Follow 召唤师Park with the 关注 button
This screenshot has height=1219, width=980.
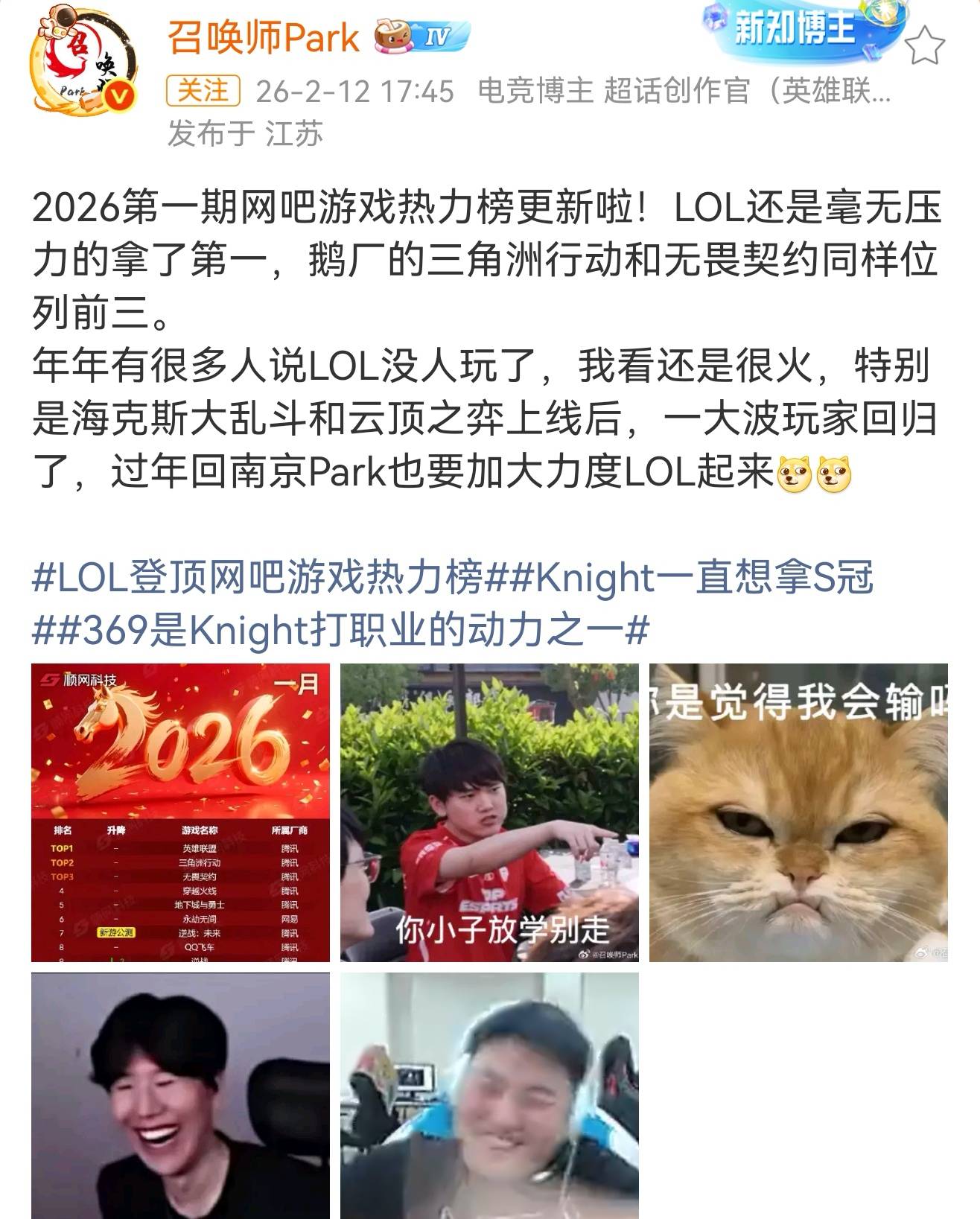pyautogui.click(x=203, y=91)
